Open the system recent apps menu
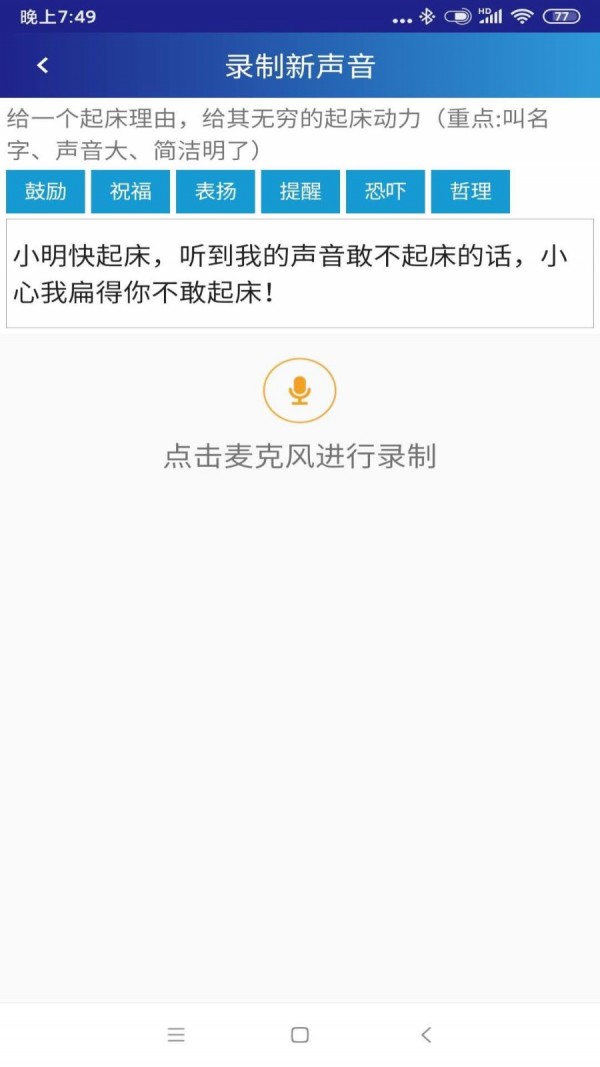 (176, 1035)
